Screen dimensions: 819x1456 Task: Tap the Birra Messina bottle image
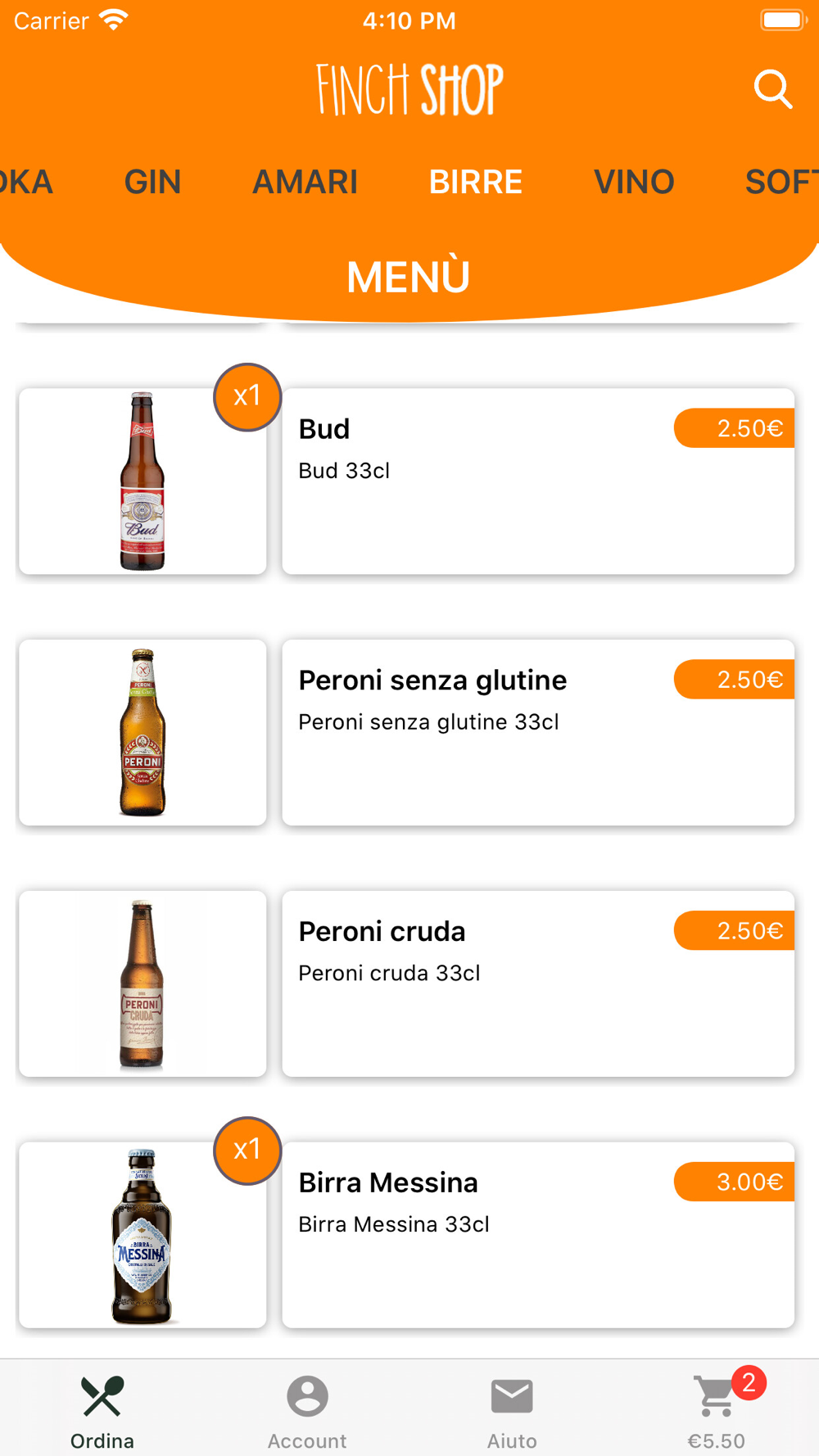(143, 1235)
